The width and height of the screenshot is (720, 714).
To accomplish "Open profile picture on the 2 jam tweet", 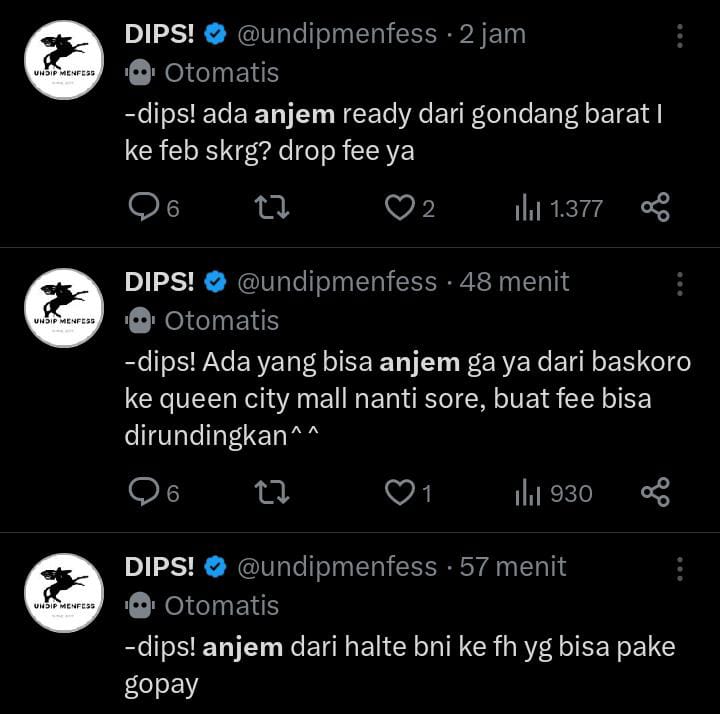I will (x=64, y=59).
